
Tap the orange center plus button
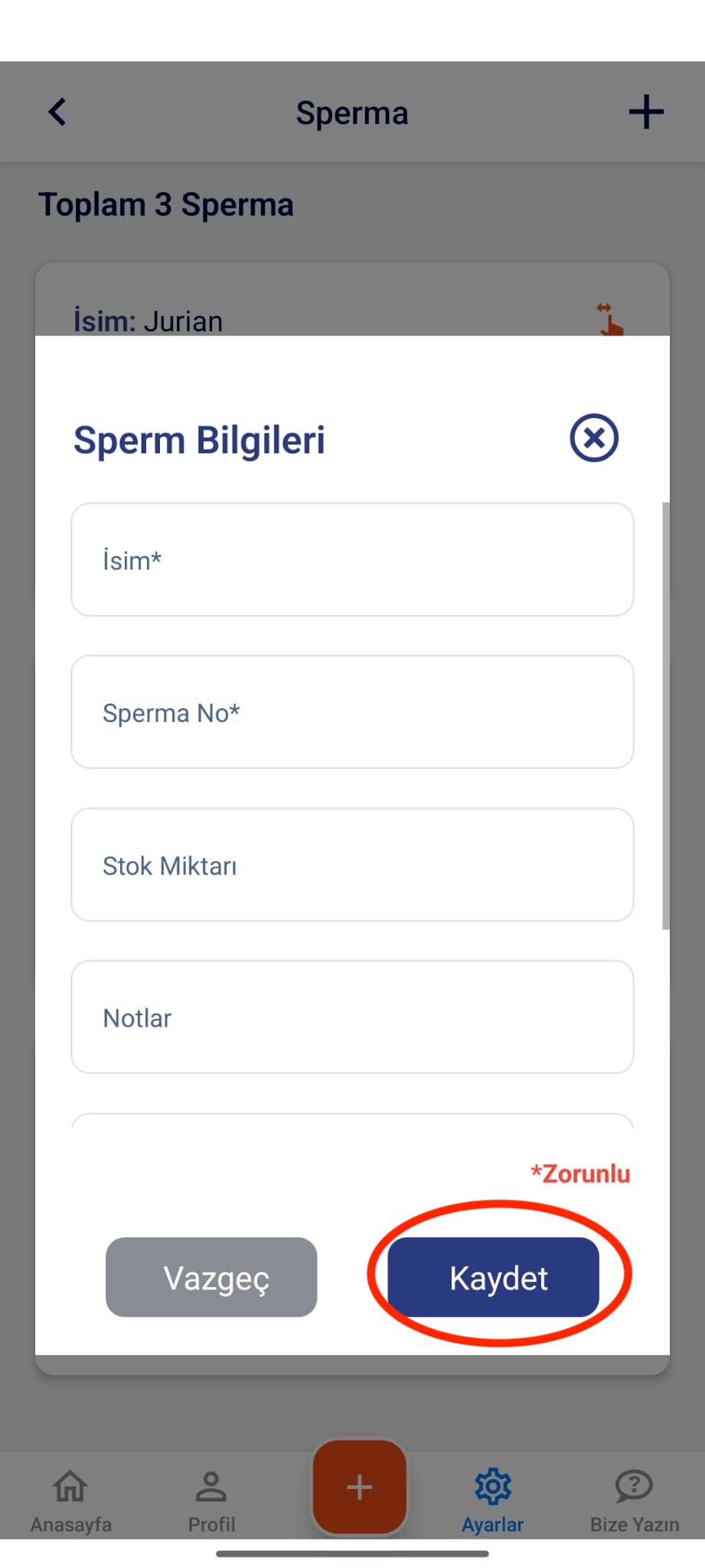359,1487
